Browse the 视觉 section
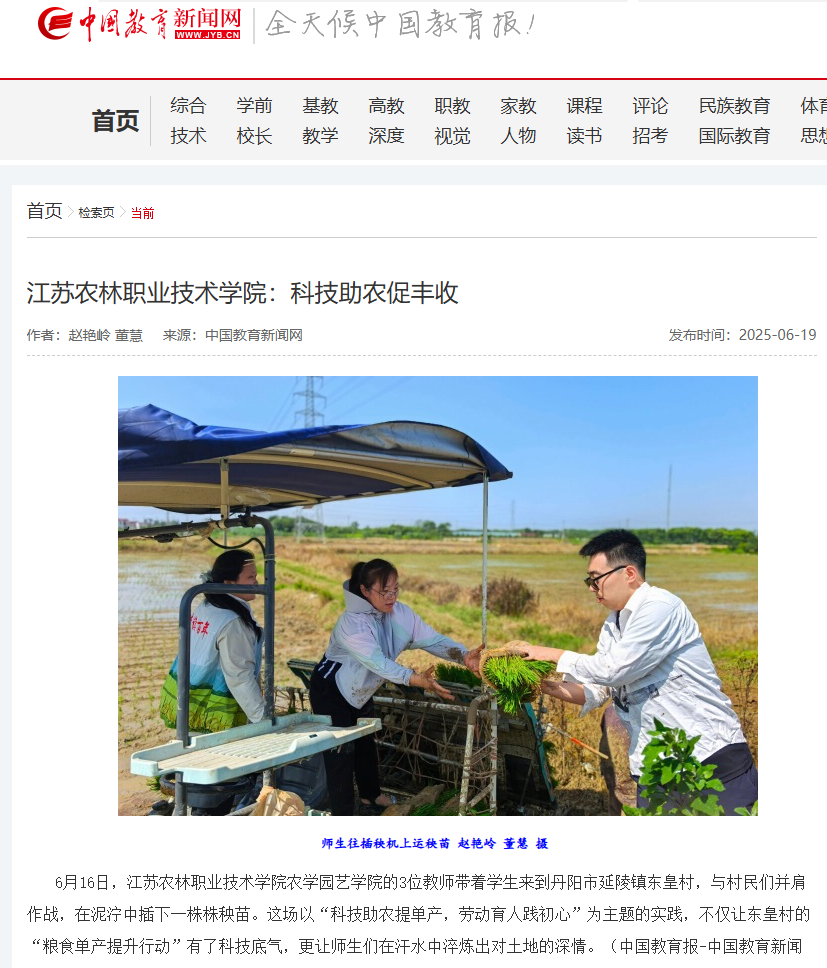827x968 pixels. click(x=452, y=136)
